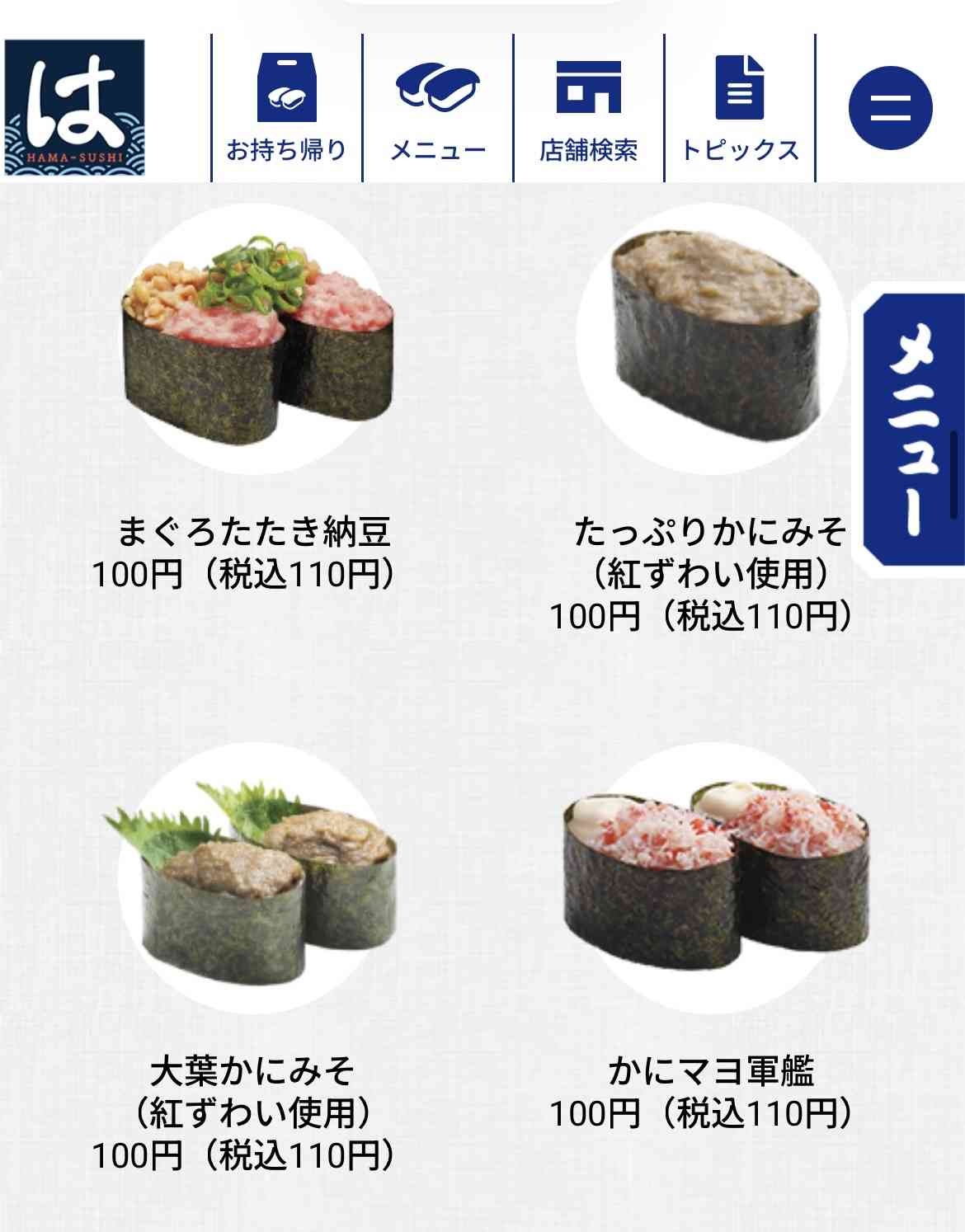The height and width of the screenshot is (1232, 965).
Task: Open 店舗検索 store search
Action: pos(588,107)
